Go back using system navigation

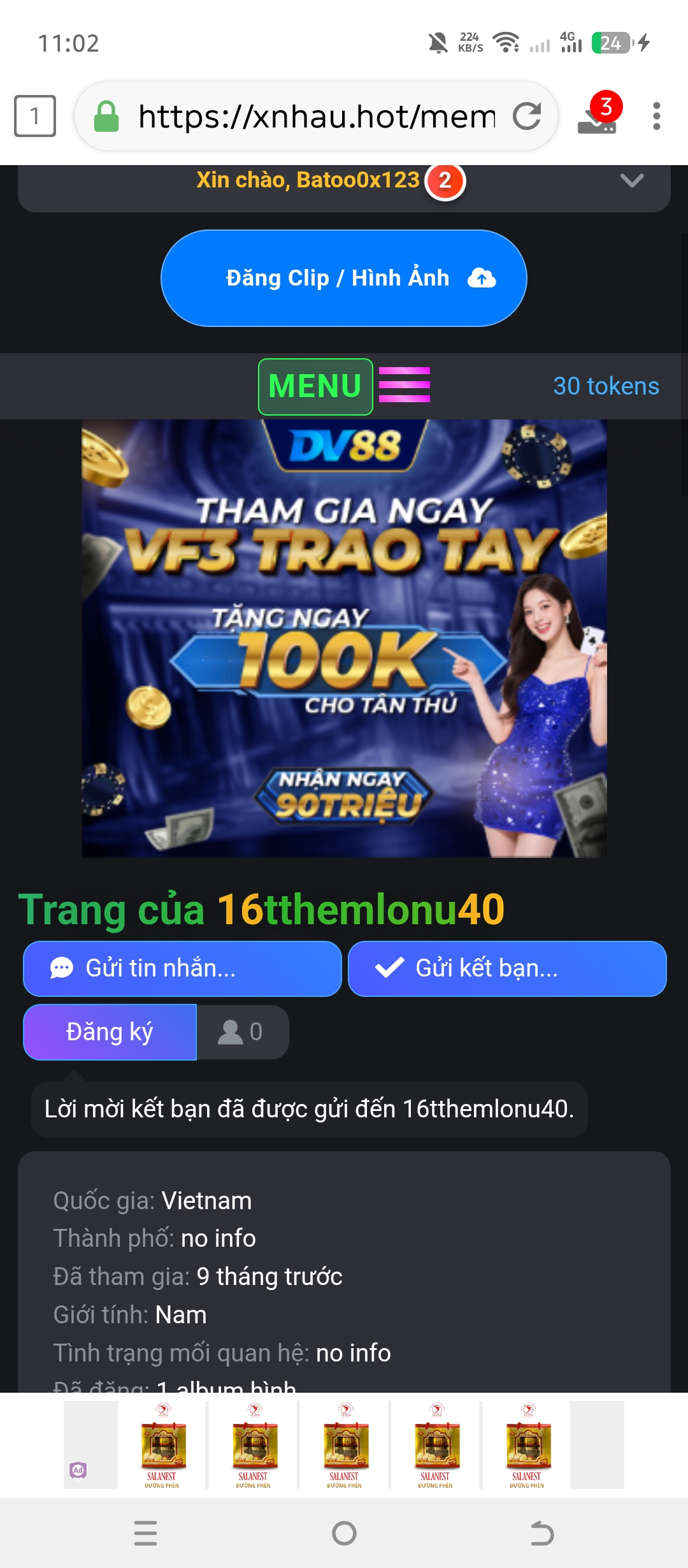tap(542, 1533)
